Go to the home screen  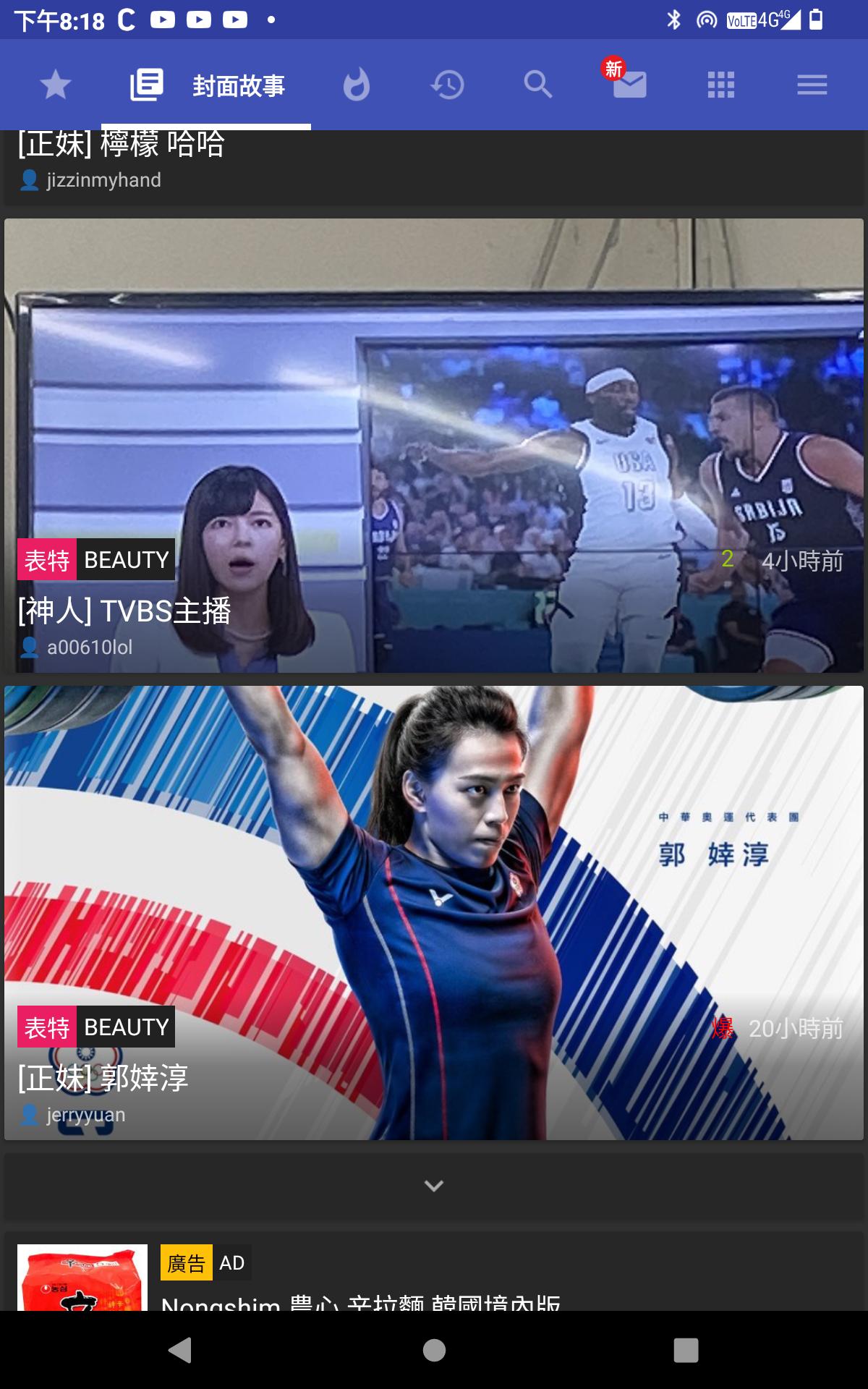click(434, 1350)
